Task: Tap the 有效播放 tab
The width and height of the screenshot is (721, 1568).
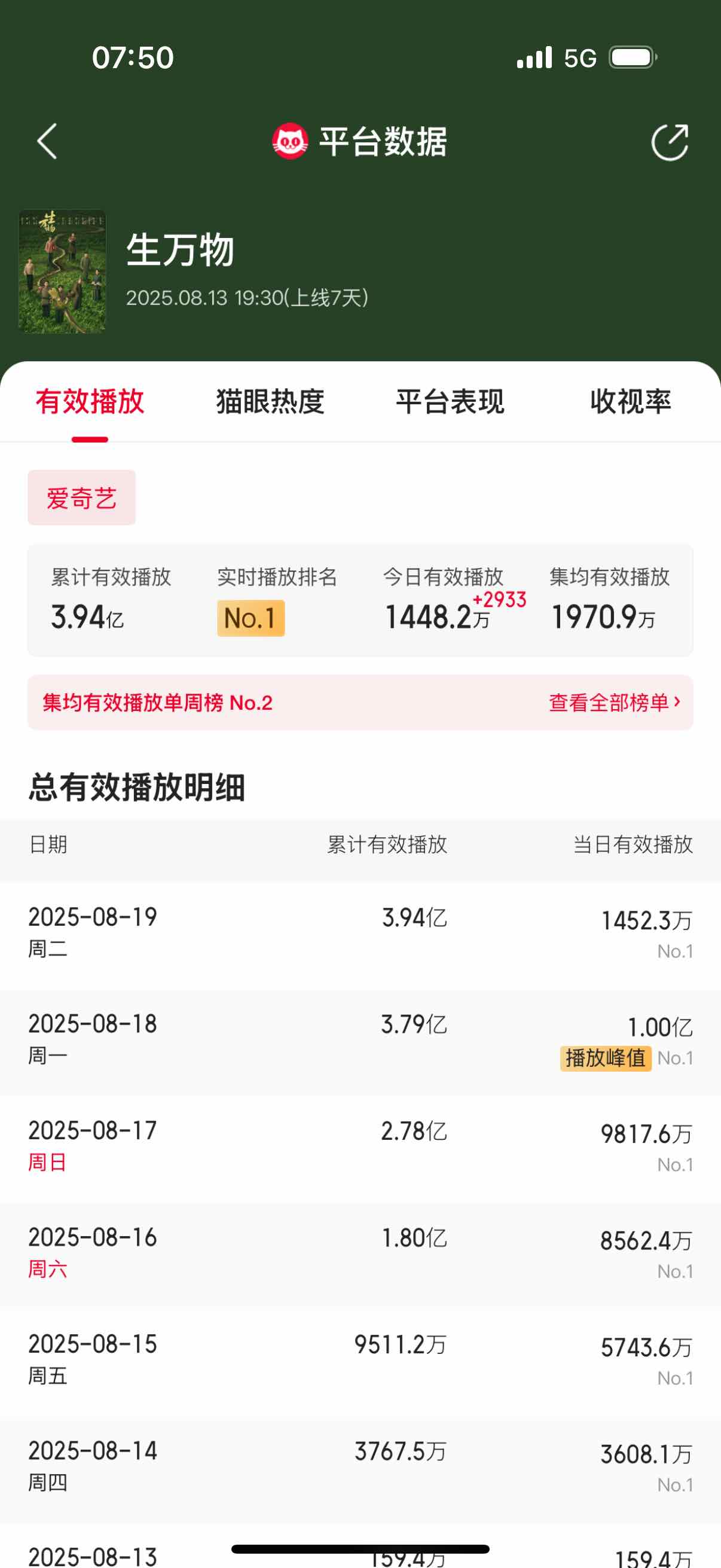Action: click(x=90, y=402)
